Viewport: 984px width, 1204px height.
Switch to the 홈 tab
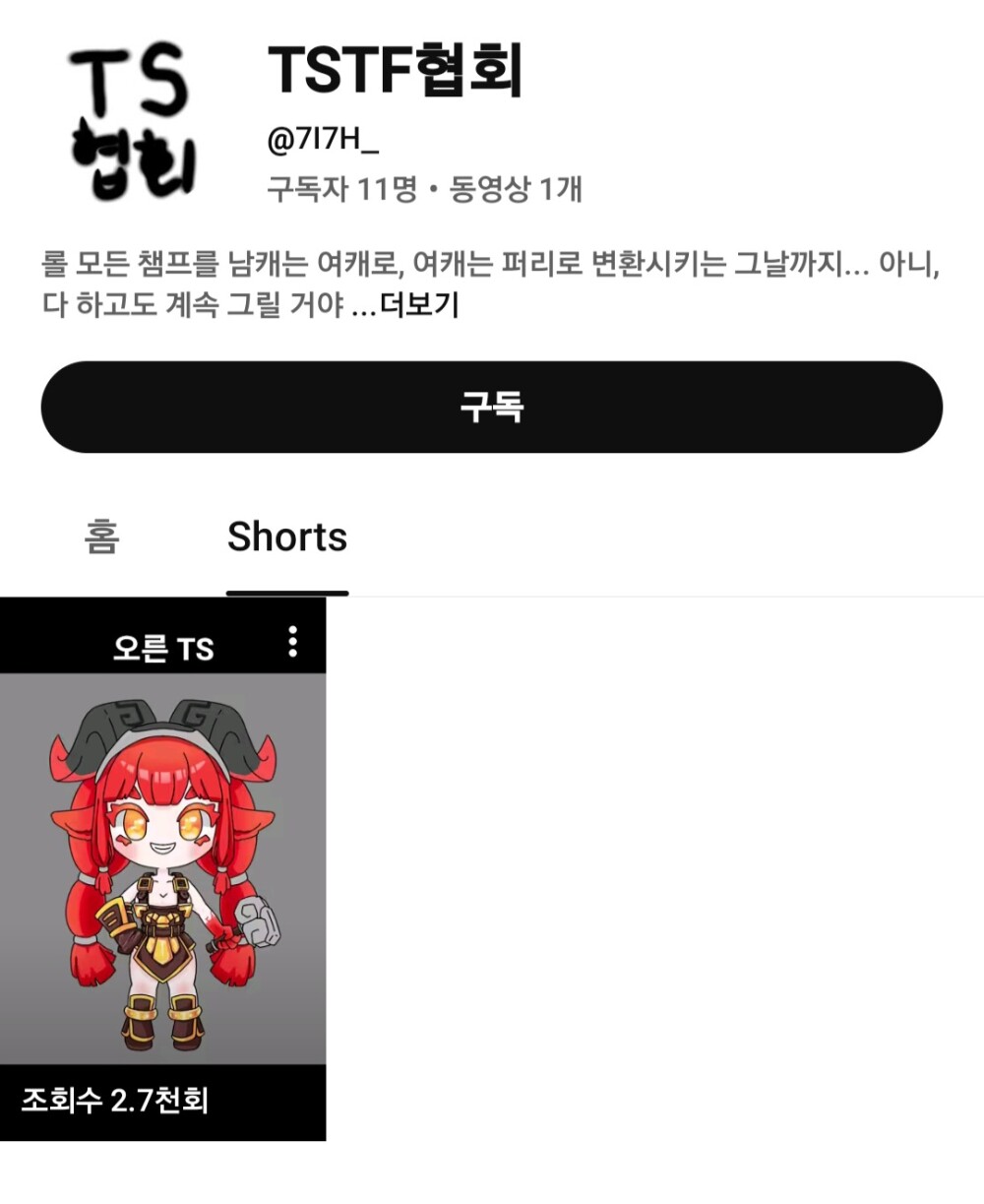tap(101, 538)
